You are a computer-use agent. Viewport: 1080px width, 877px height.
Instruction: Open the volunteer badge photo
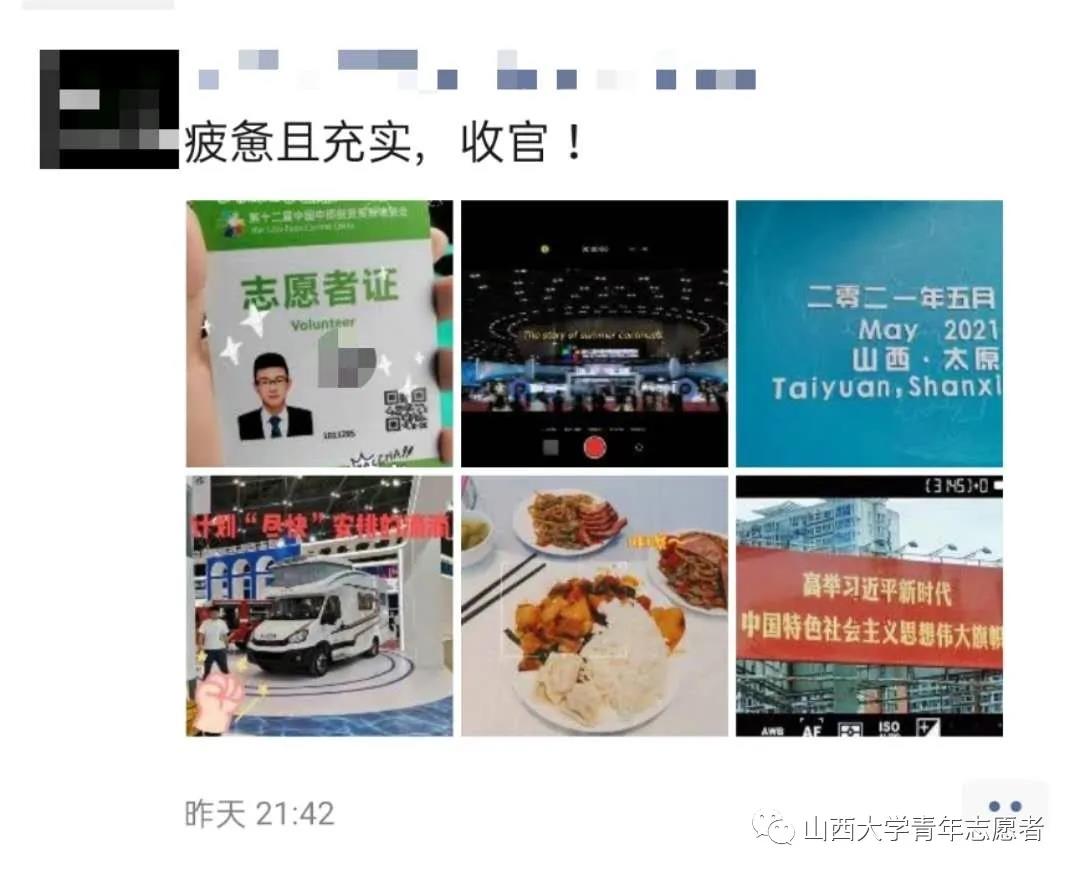319,333
